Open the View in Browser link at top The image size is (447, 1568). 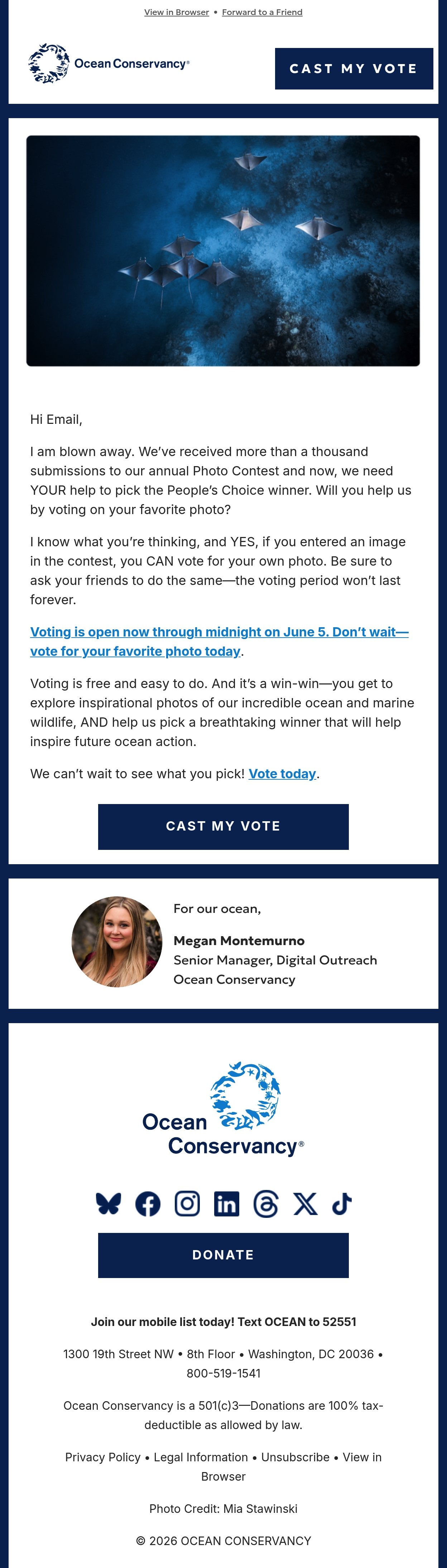click(x=177, y=12)
